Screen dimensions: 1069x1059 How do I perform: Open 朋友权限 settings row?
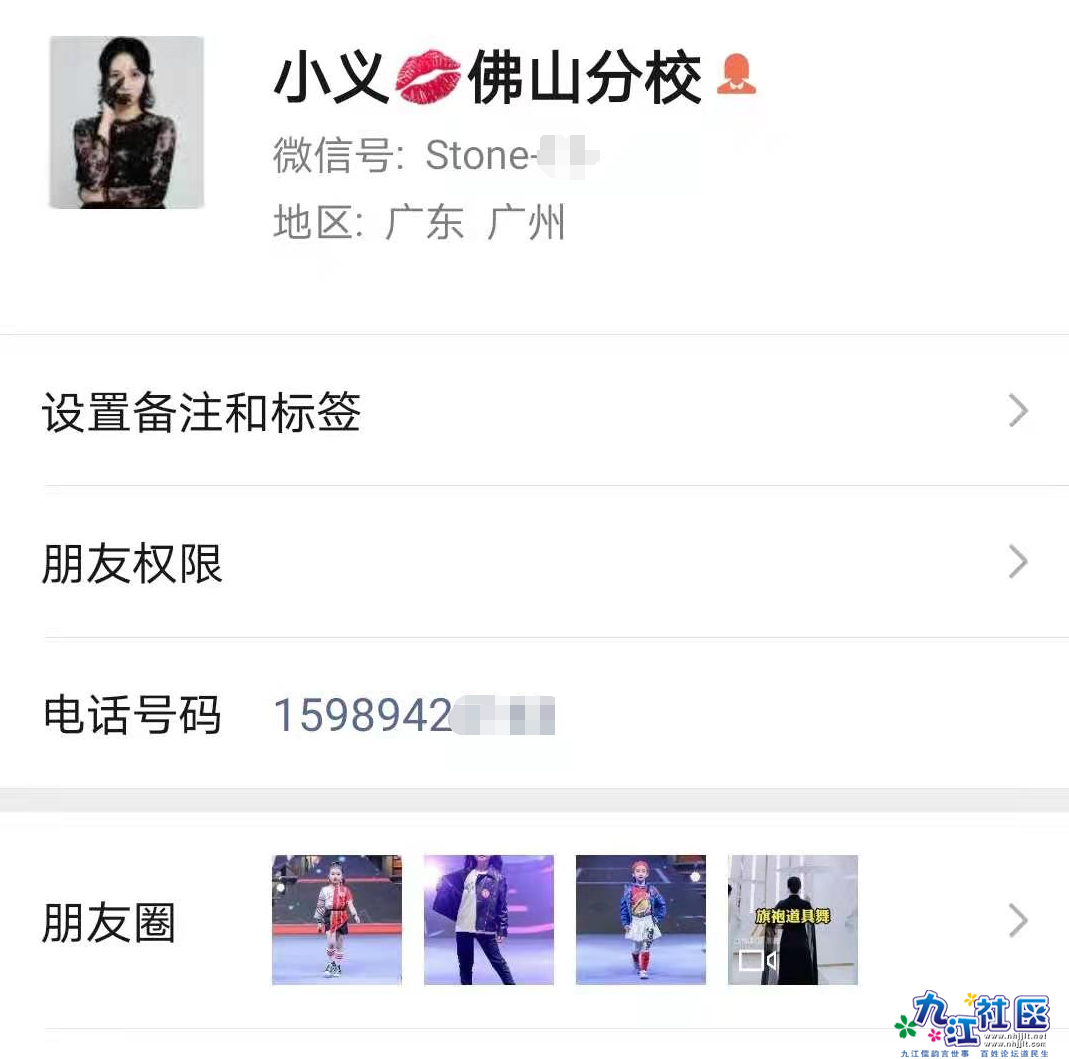(x=534, y=562)
